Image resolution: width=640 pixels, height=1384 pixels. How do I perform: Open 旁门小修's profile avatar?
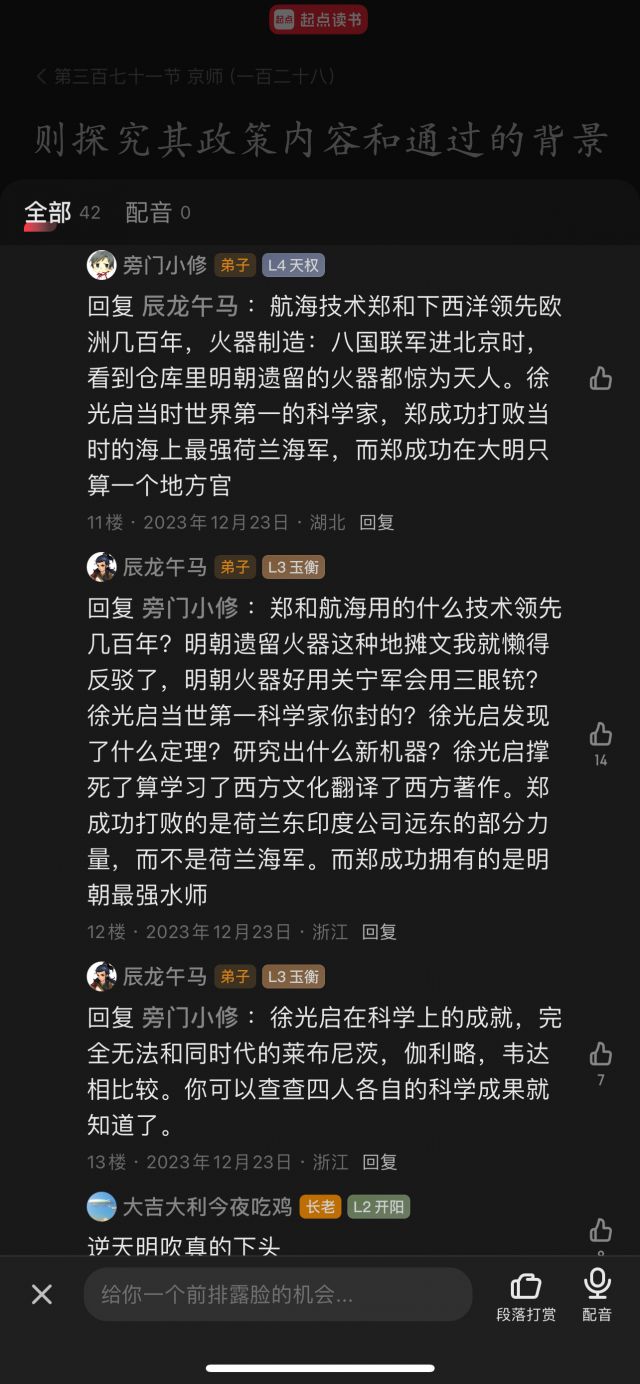(x=102, y=265)
